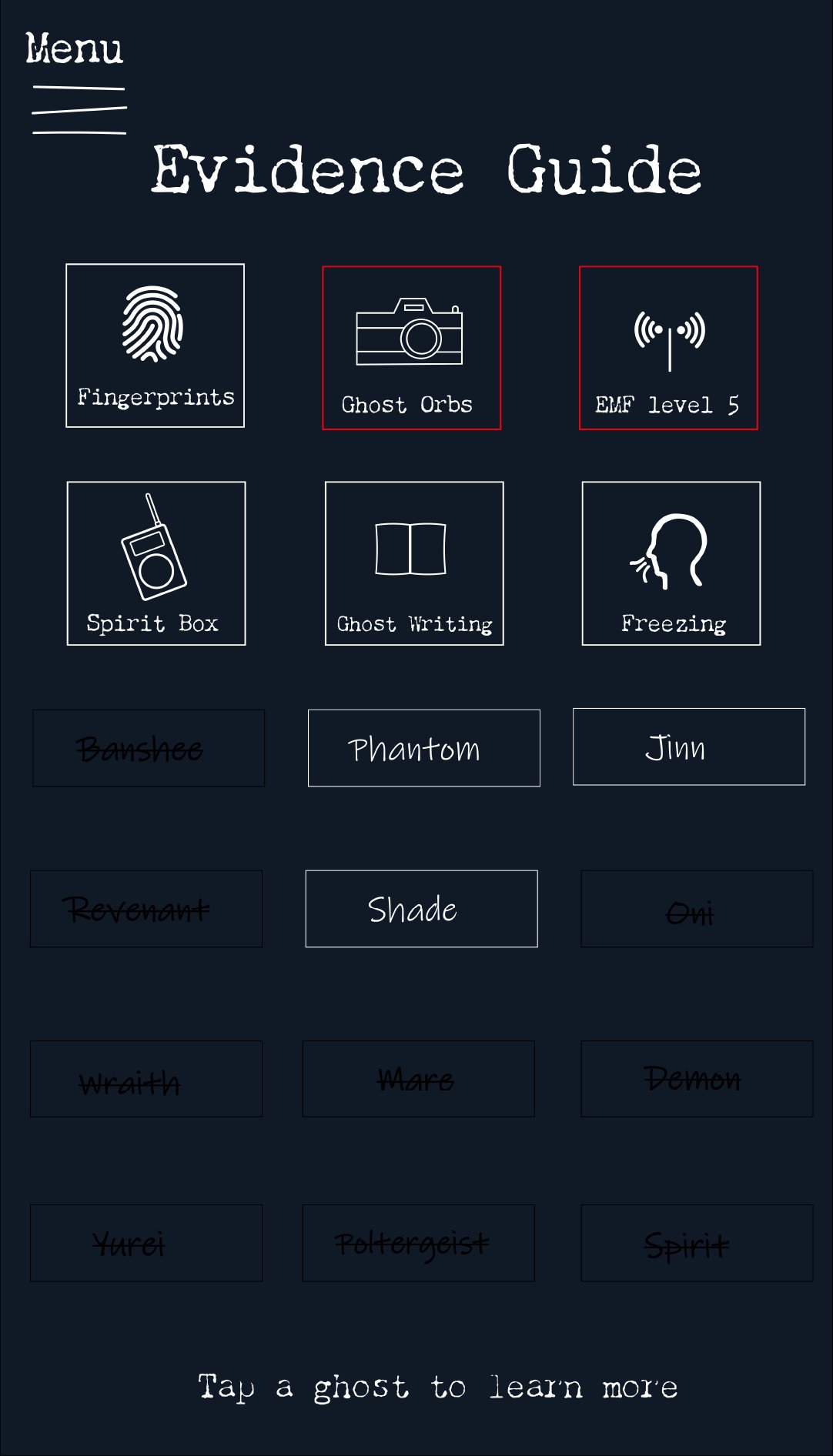Viewport: 833px width, 1456px height.
Task: Click the eliminated Demon ghost
Action: [695, 1079]
